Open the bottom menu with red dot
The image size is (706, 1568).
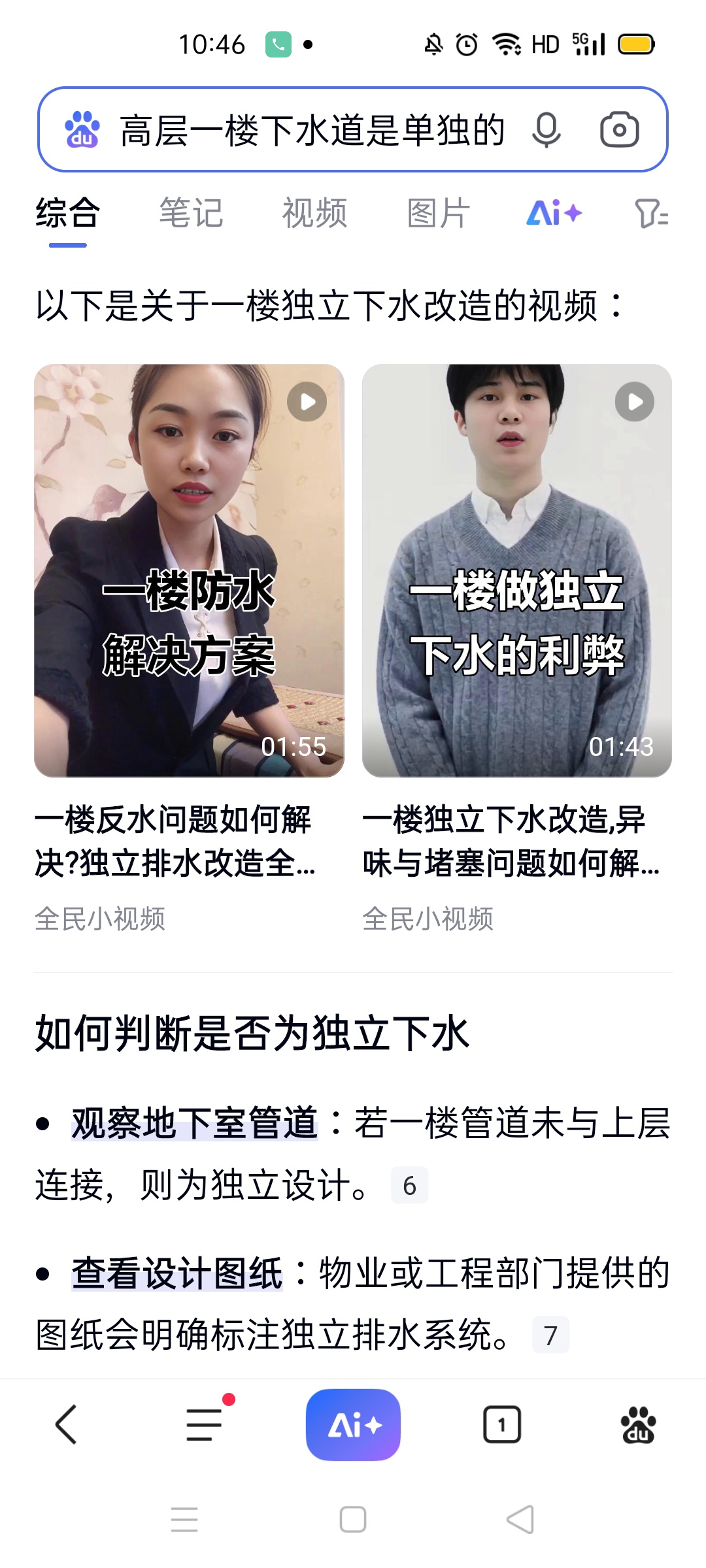pyautogui.click(x=205, y=1424)
